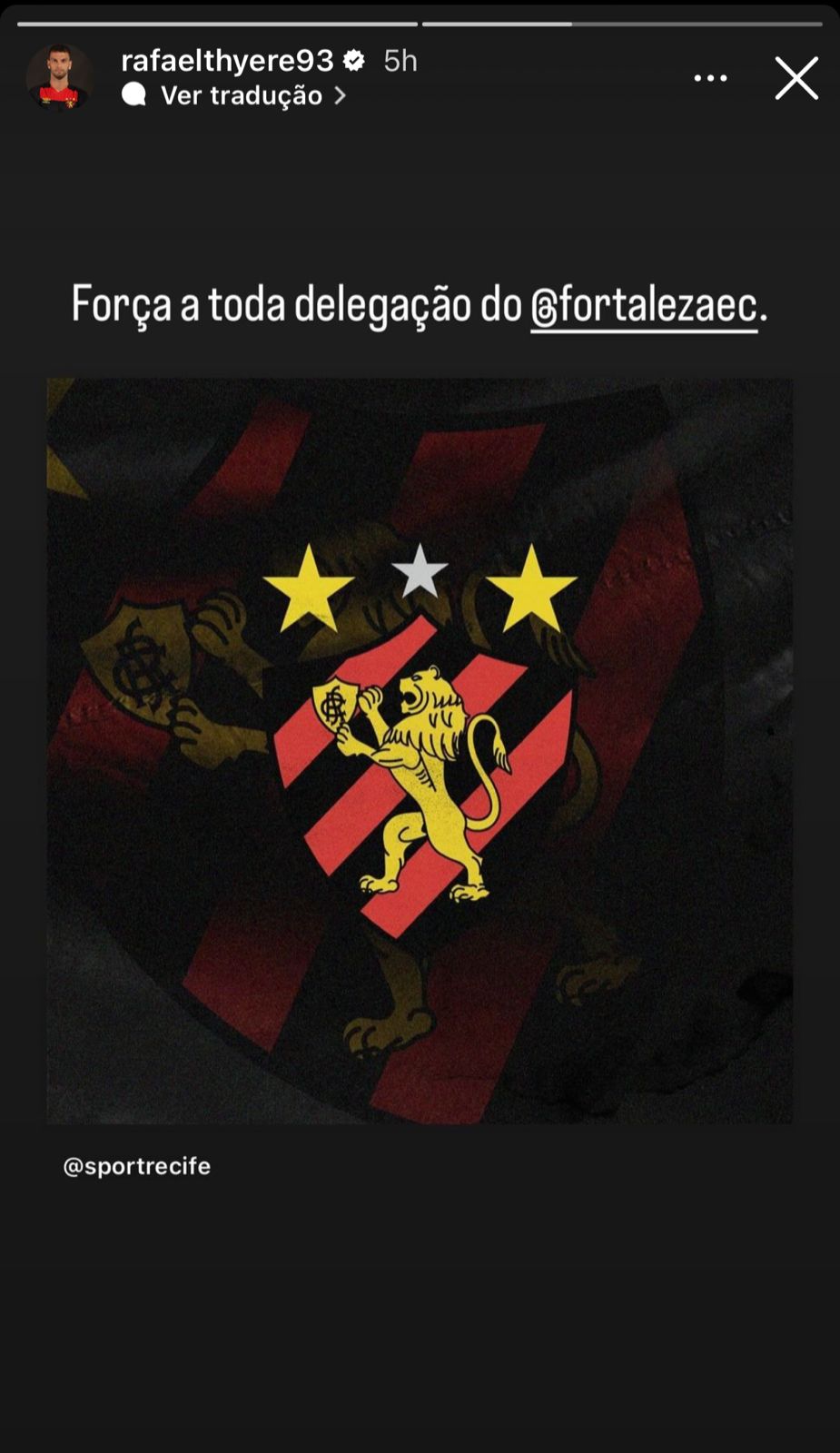
Task: Close the story view with the X
Action: pyautogui.click(x=796, y=78)
